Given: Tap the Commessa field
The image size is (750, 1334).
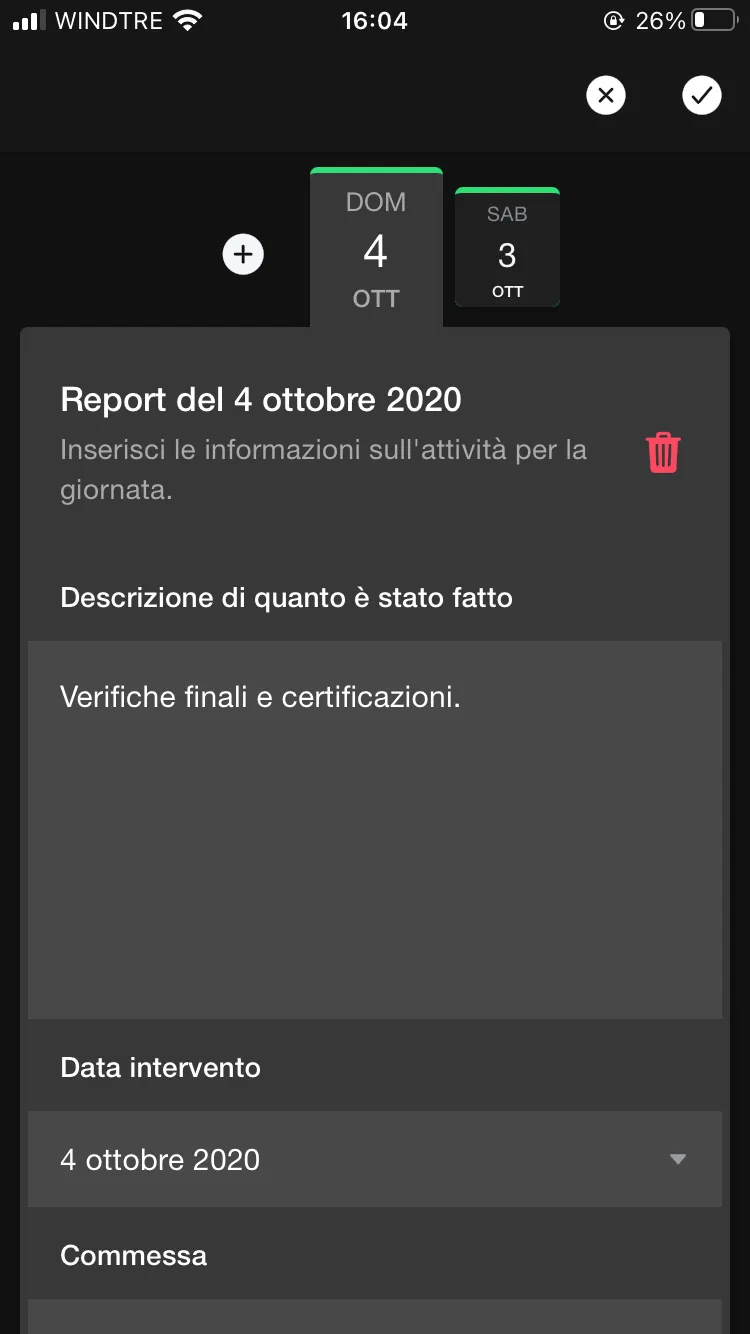Looking at the screenshot, I should point(375,1316).
